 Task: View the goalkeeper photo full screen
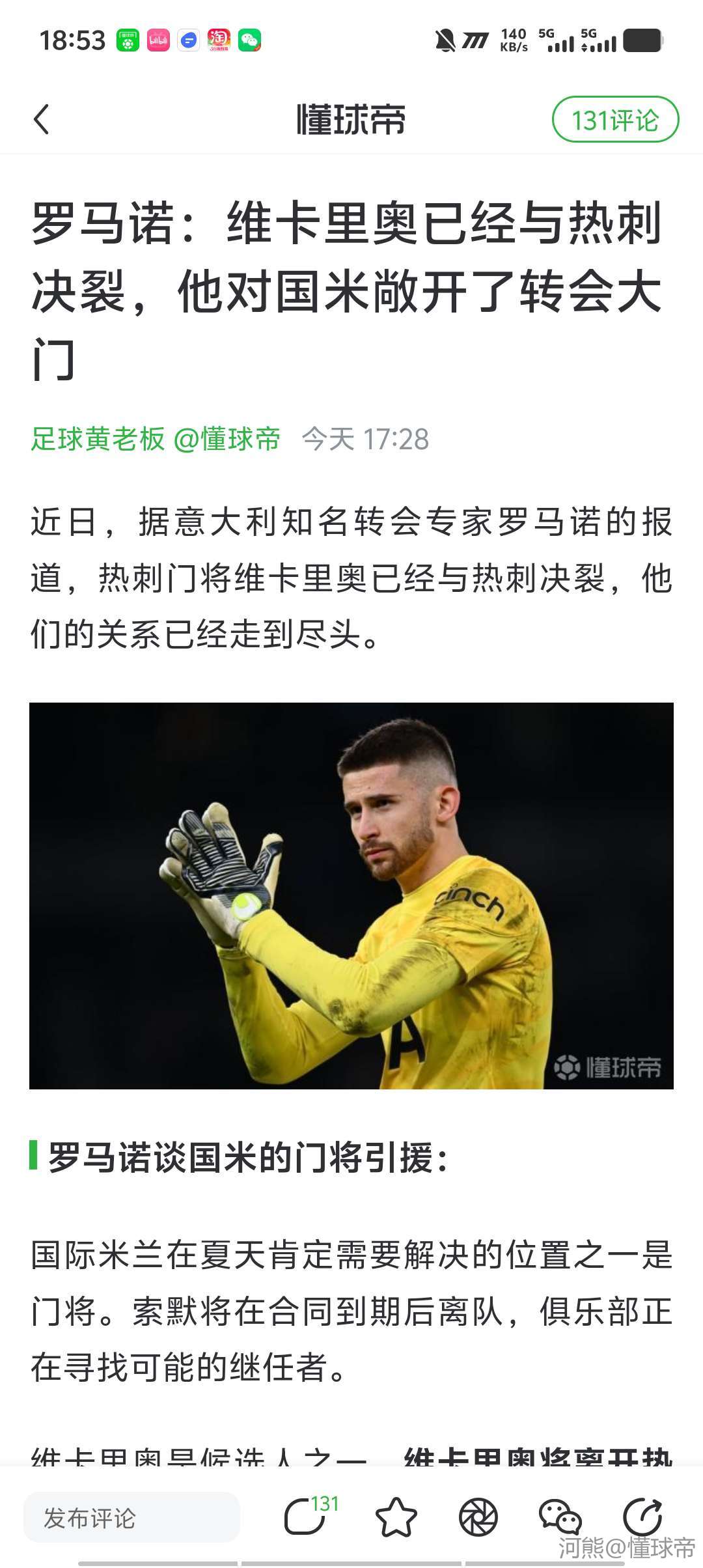point(351,895)
